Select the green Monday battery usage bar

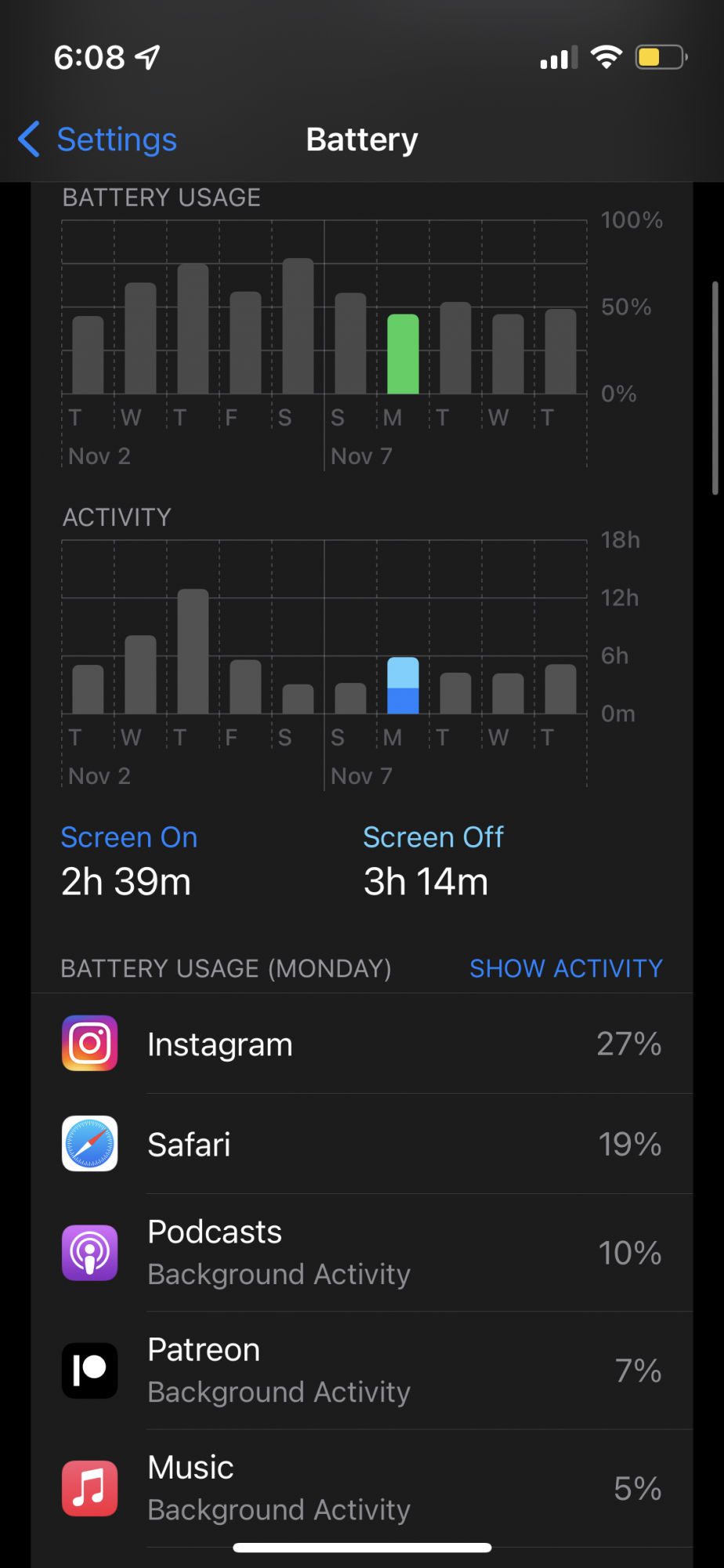pyautogui.click(x=403, y=354)
